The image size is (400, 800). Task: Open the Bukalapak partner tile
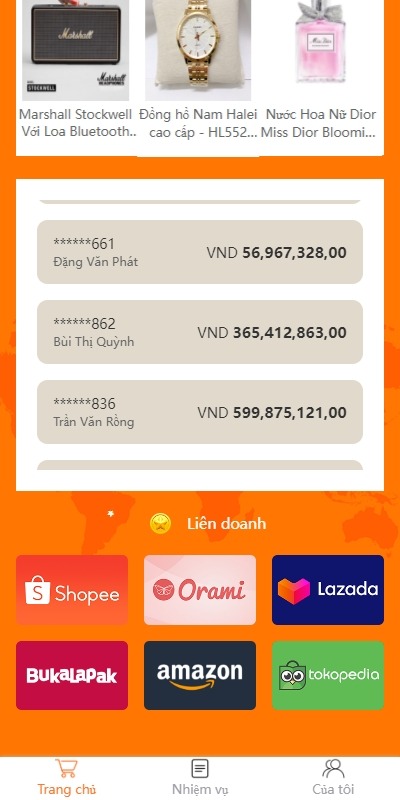(72, 675)
